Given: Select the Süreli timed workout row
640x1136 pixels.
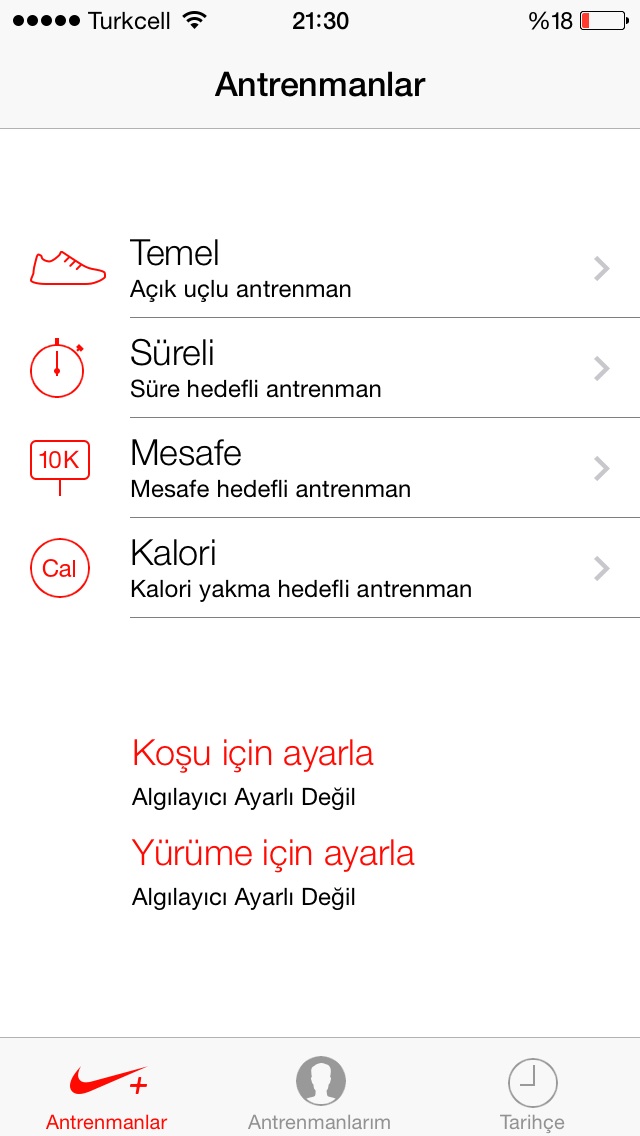Looking at the screenshot, I should click(x=320, y=368).
